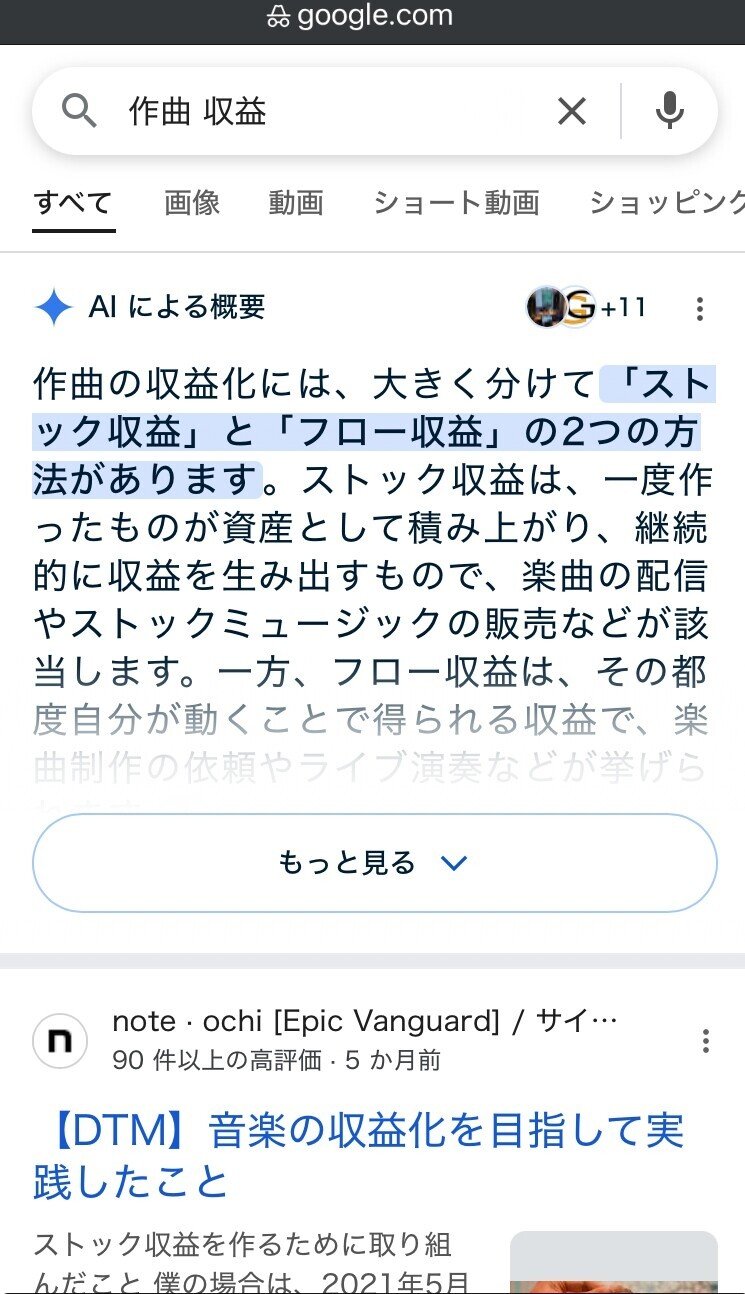This screenshot has height=1294, width=745.
Task: Open the 動画 search tab
Action: point(296,203)
